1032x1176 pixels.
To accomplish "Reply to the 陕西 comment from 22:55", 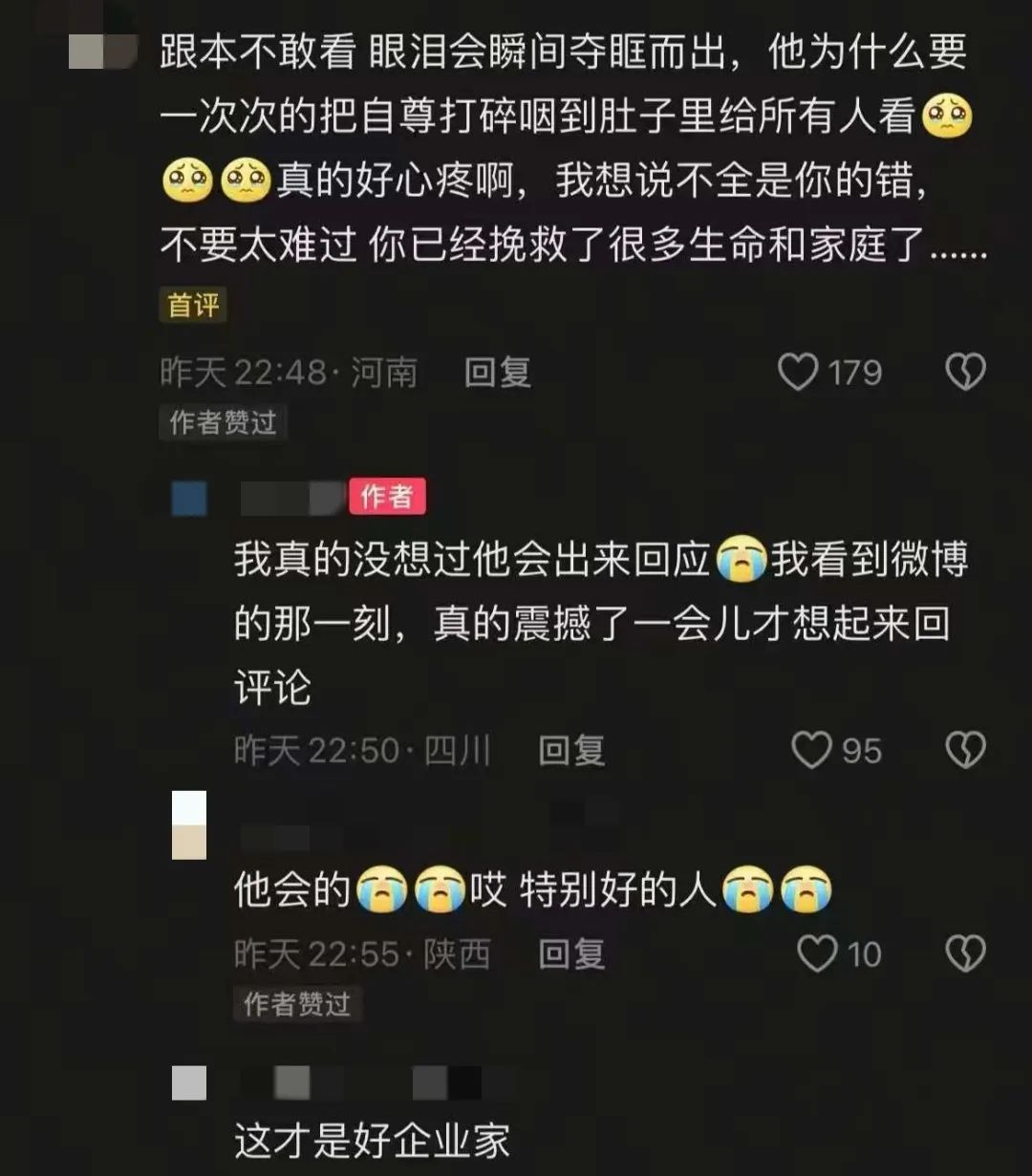I will coord(571,954).
